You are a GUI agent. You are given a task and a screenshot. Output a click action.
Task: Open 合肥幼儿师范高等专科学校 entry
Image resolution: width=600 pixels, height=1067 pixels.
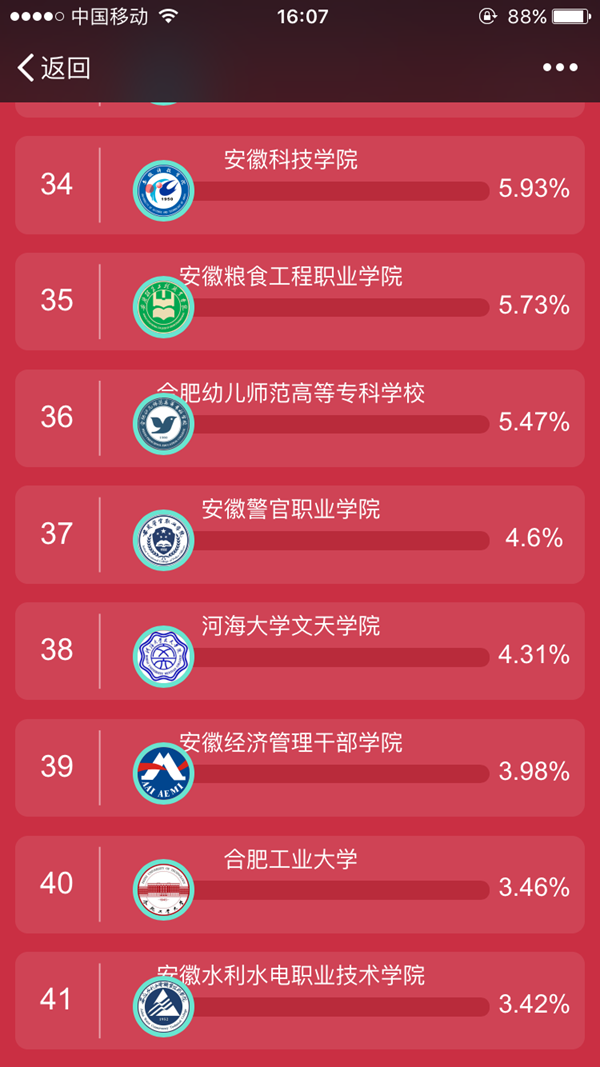click(300, 418)
